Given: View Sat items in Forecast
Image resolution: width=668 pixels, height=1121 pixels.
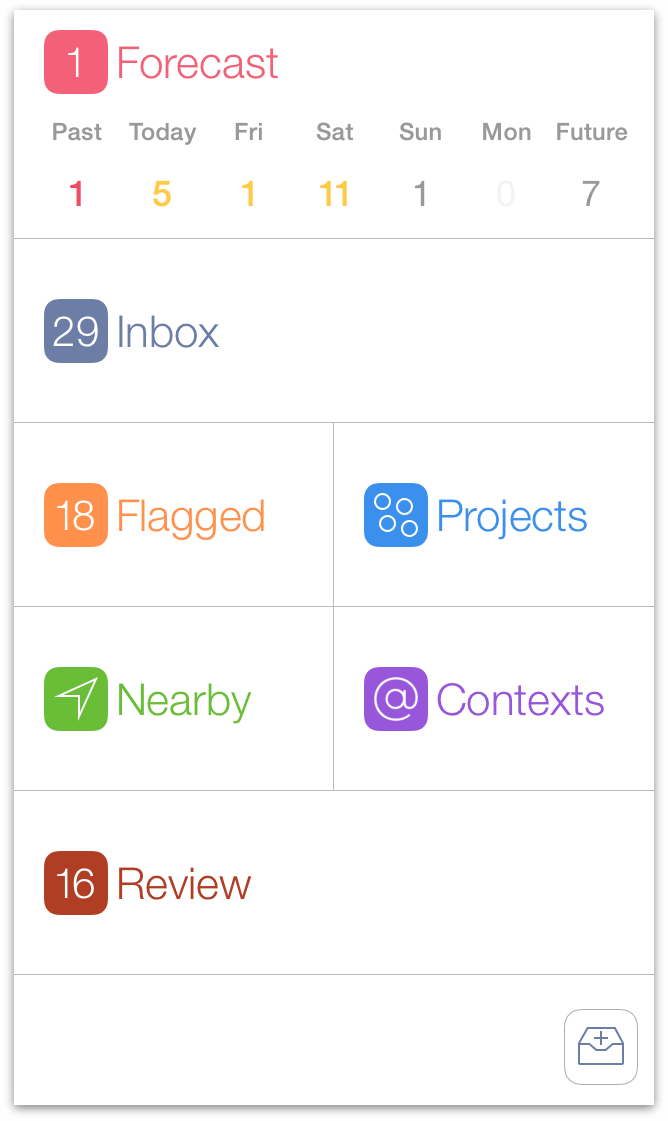Looking at the screenshot, I should pyautogui.click(x=334, y=165).
